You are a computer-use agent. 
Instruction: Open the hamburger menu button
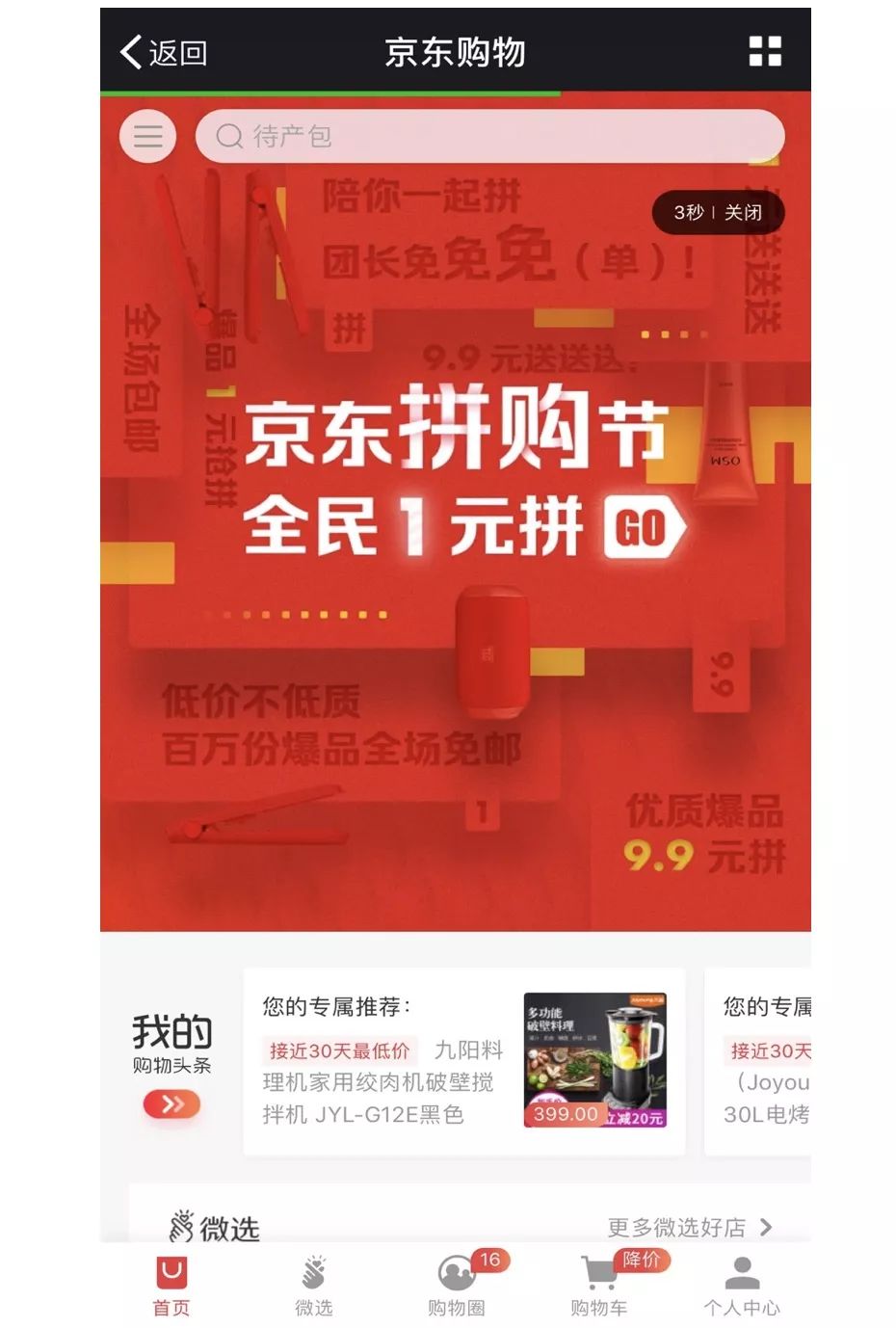(x=147, y=136)
